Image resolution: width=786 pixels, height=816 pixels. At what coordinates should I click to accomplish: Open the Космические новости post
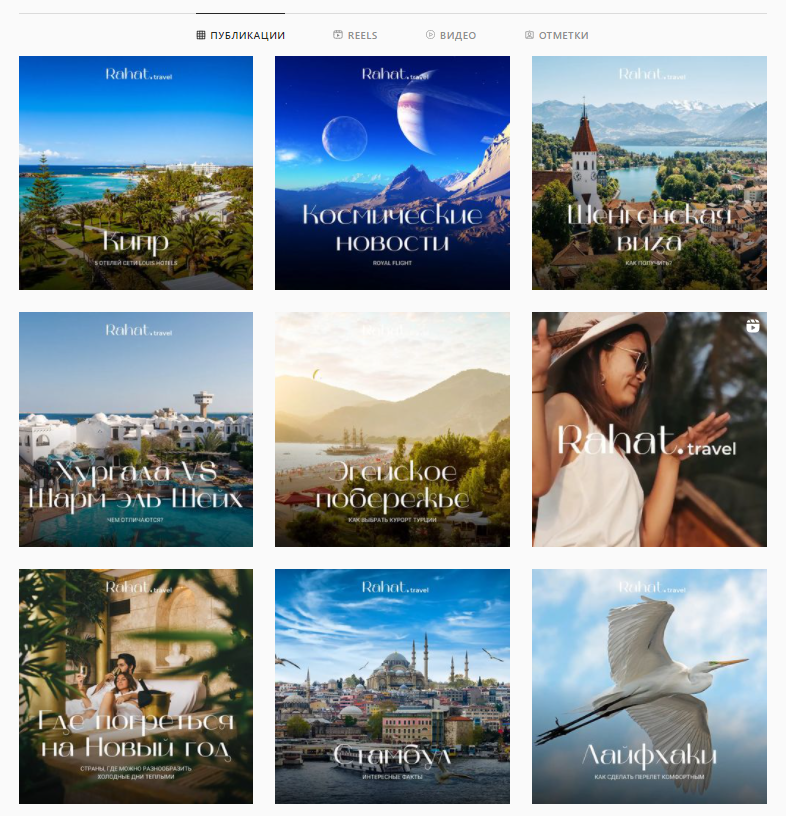pyautogui.click(x=392, y=173)
